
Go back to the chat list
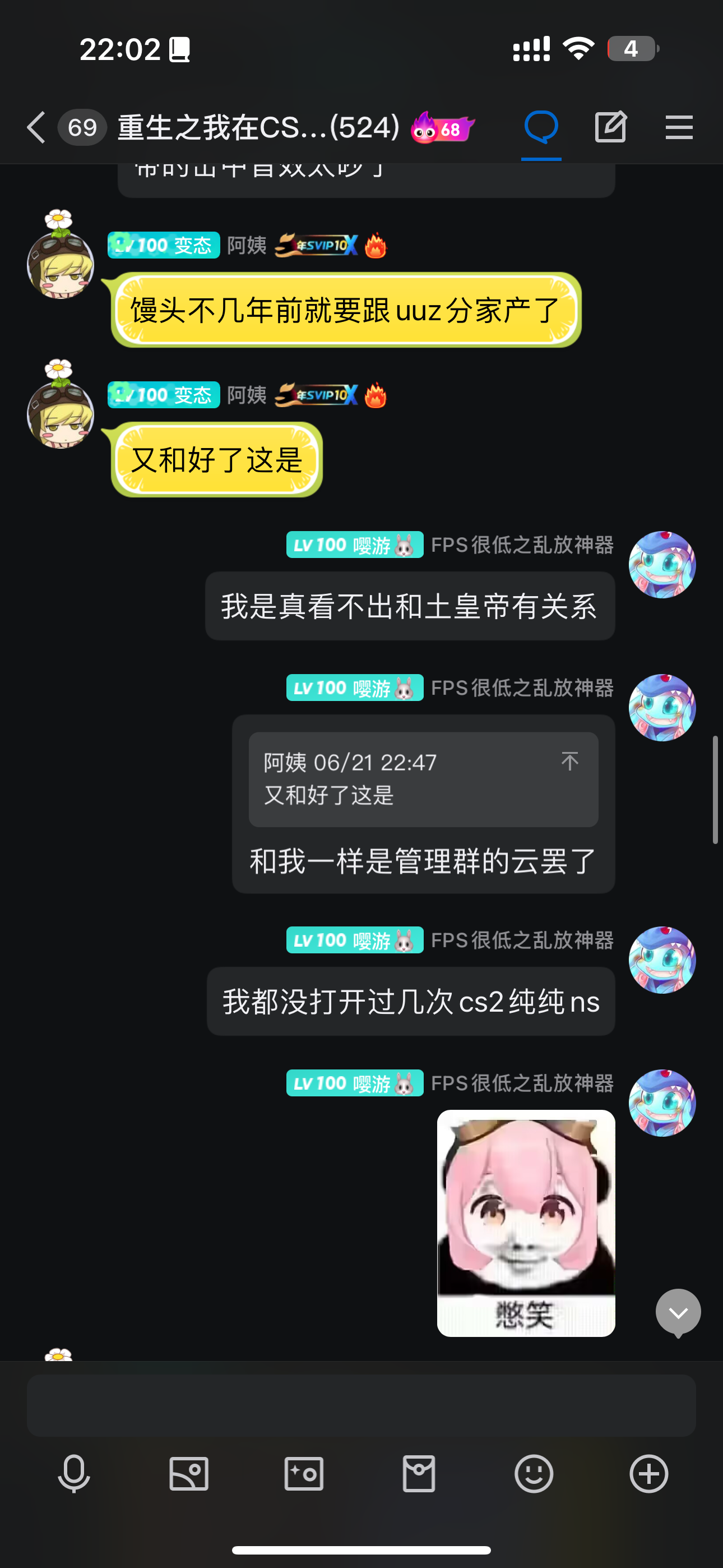(36, 127)
